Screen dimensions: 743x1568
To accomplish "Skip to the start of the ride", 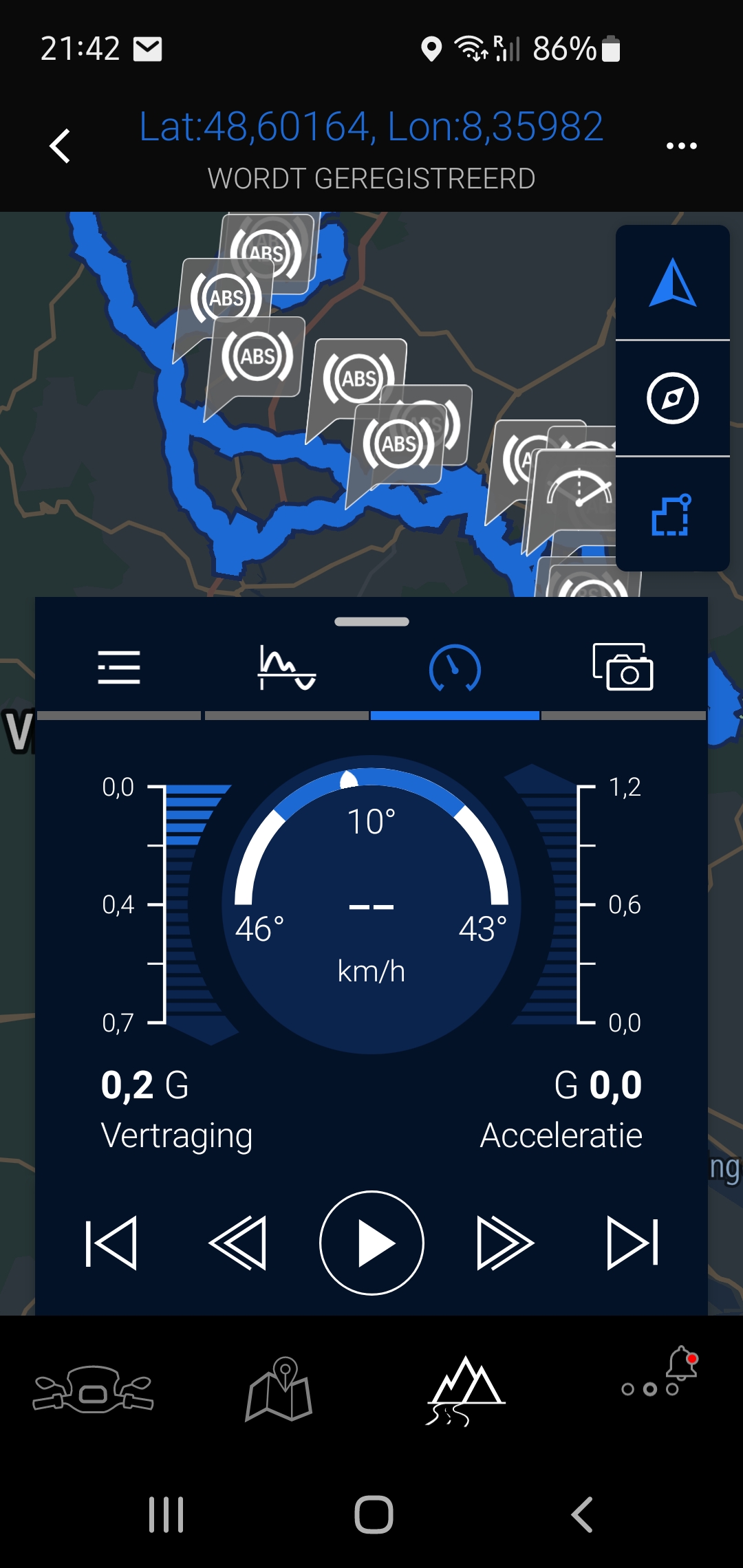I will pyautogui.click(x=111, y=1243).
